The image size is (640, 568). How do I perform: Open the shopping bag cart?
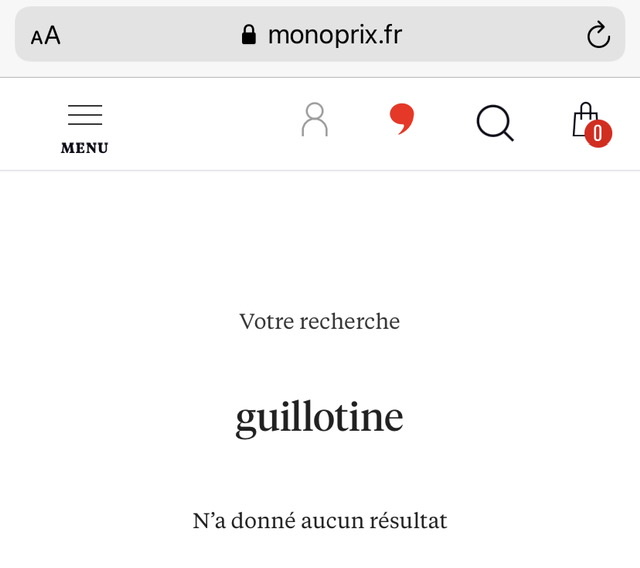pyautogui.click(x=587, y=123)
